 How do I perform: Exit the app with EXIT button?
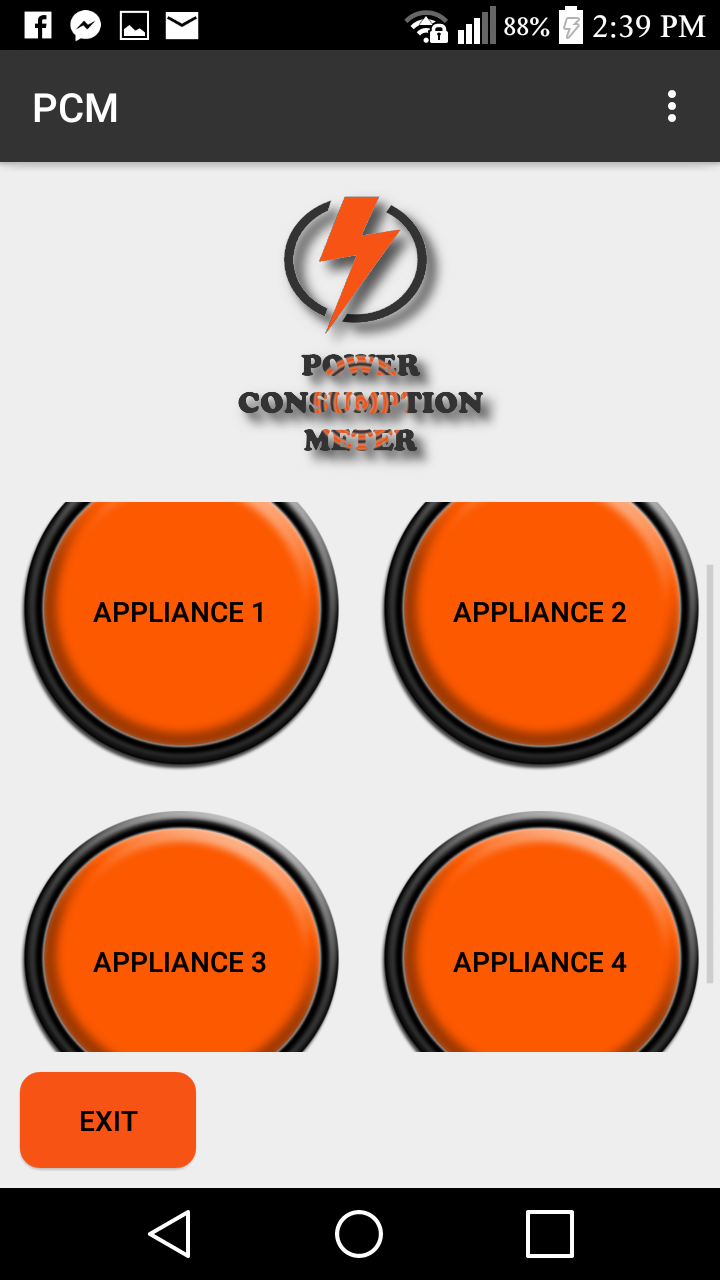pyautogui.click(x=108, y=1120)
